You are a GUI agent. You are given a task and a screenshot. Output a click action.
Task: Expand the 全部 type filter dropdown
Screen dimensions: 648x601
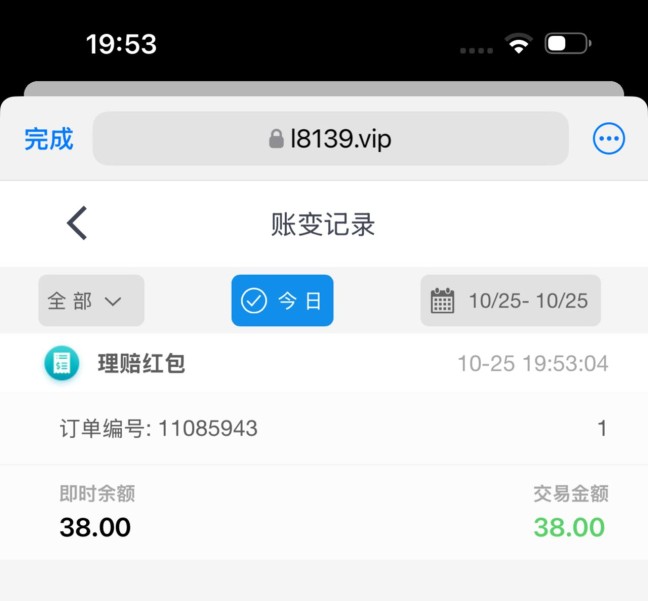91,301
